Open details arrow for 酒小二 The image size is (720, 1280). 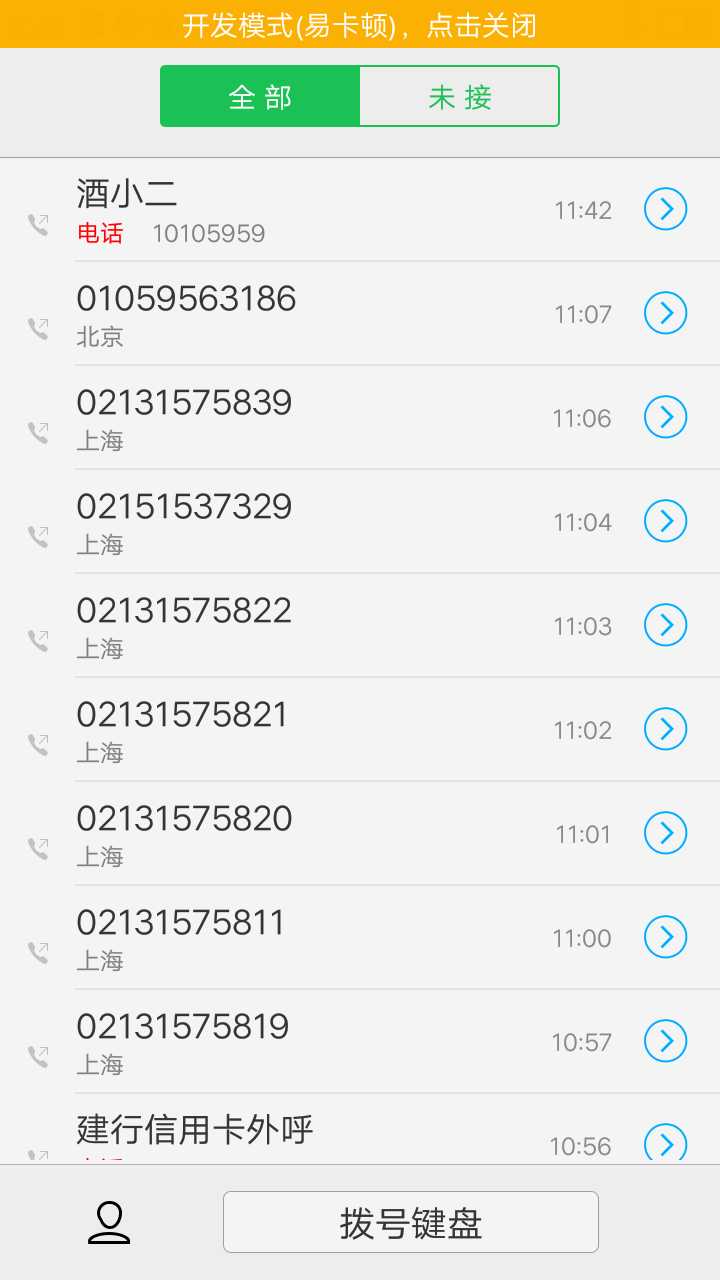[x=665, y=210]
